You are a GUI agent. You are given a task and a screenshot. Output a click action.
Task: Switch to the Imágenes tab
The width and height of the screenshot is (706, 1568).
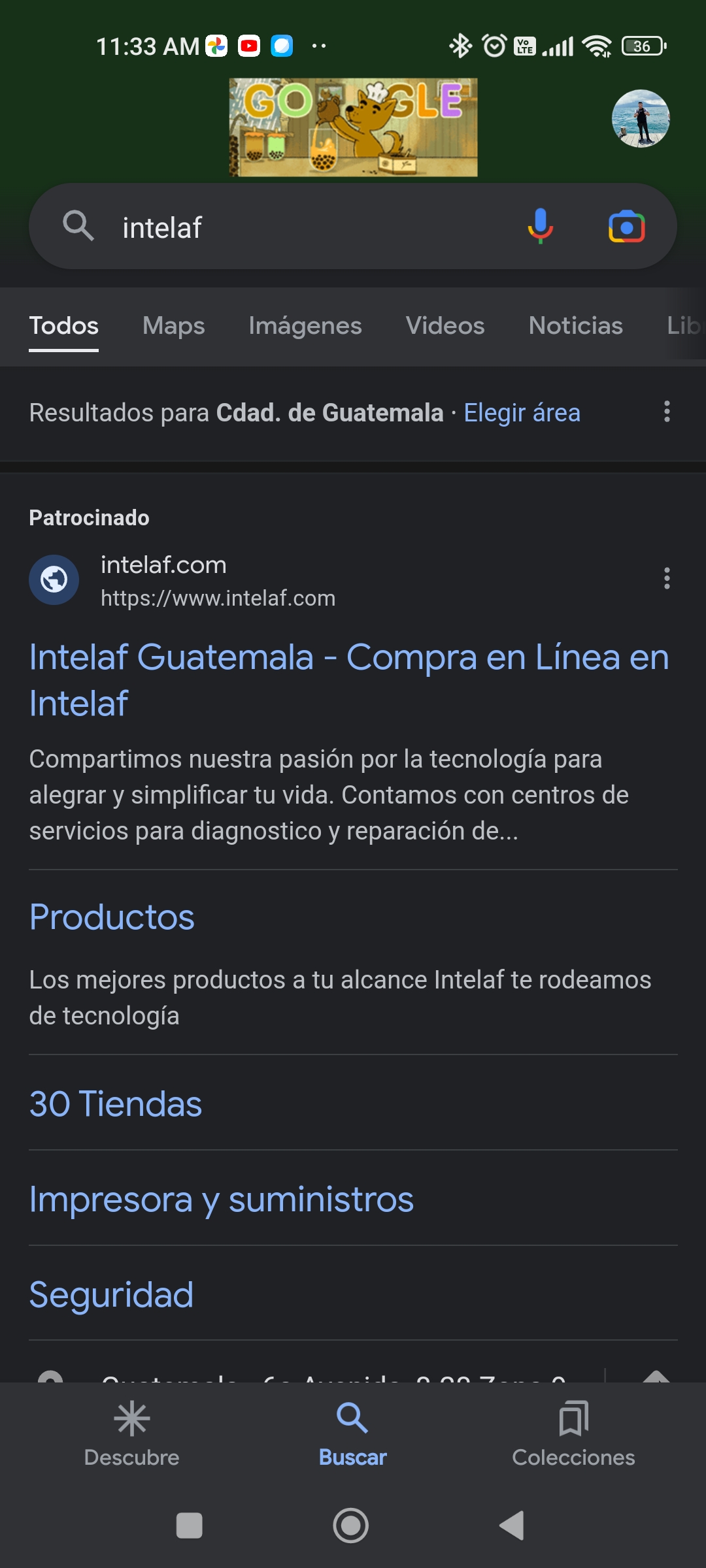coord(305,325)
